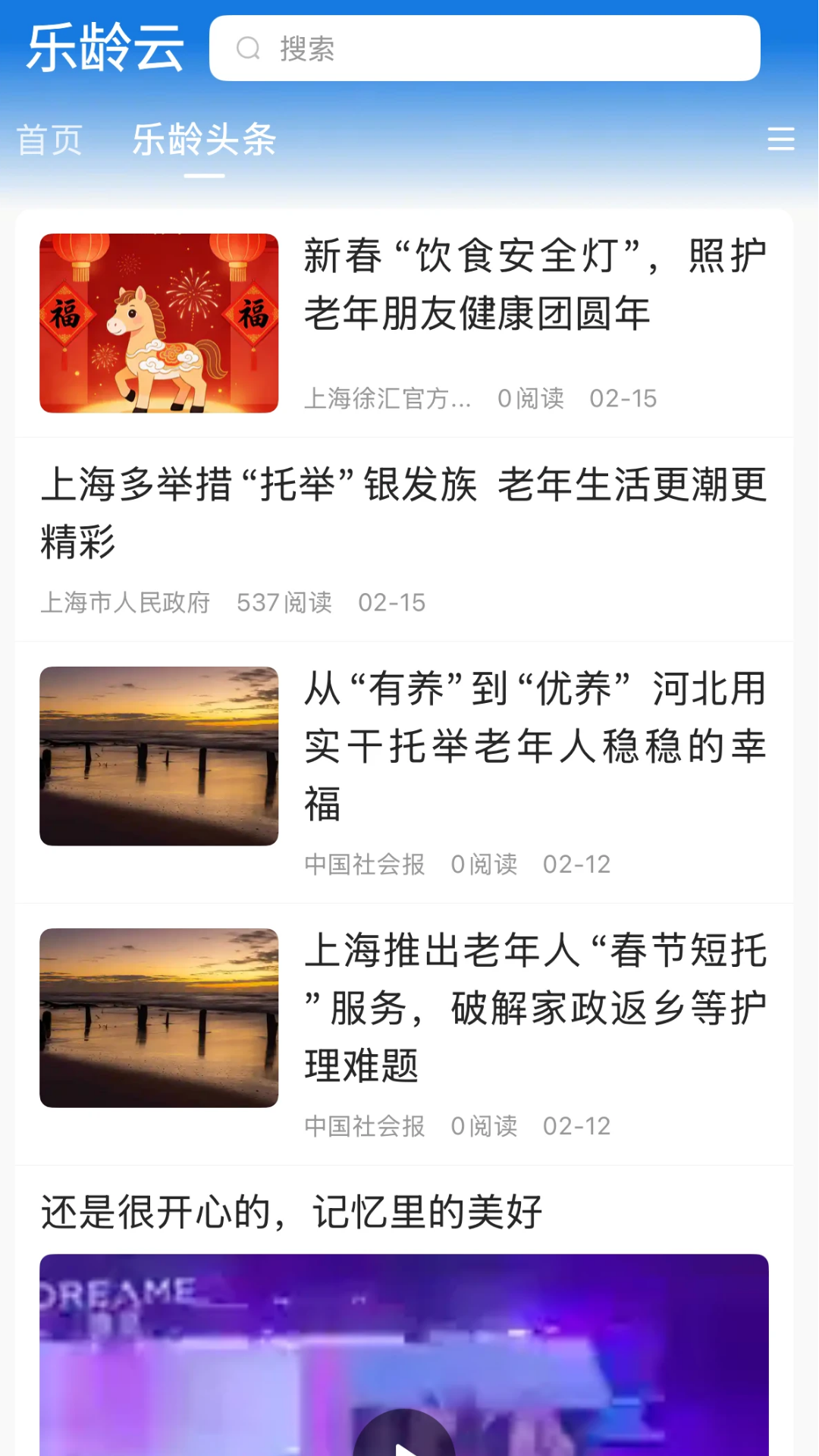Open the horse New Year article thumbnail
Image resolution: width=819 pixels, height=1456 pixels.
pos(159,322)
